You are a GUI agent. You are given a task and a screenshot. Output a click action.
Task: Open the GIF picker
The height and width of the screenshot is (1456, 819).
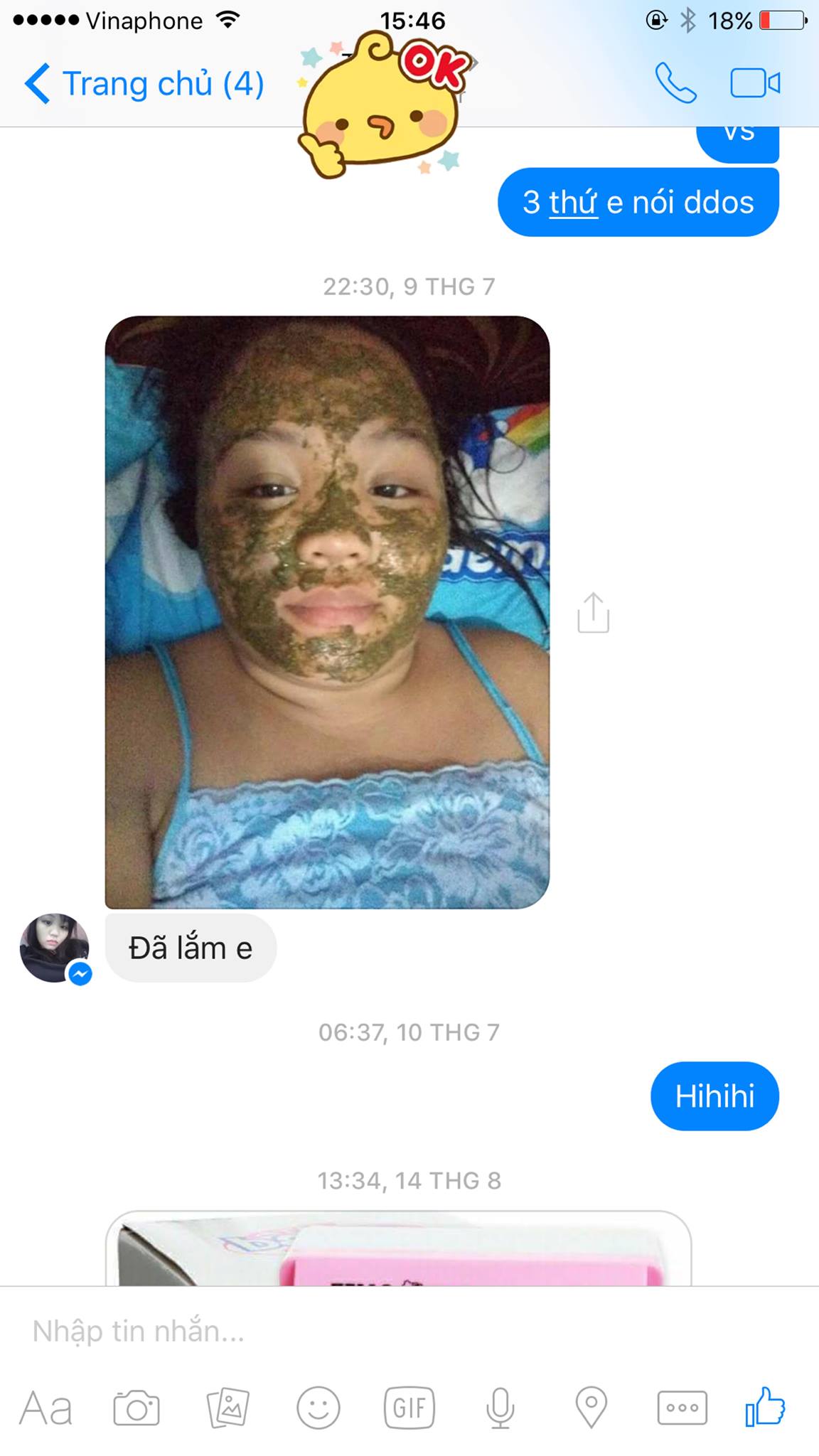(x=409, y=1408)
